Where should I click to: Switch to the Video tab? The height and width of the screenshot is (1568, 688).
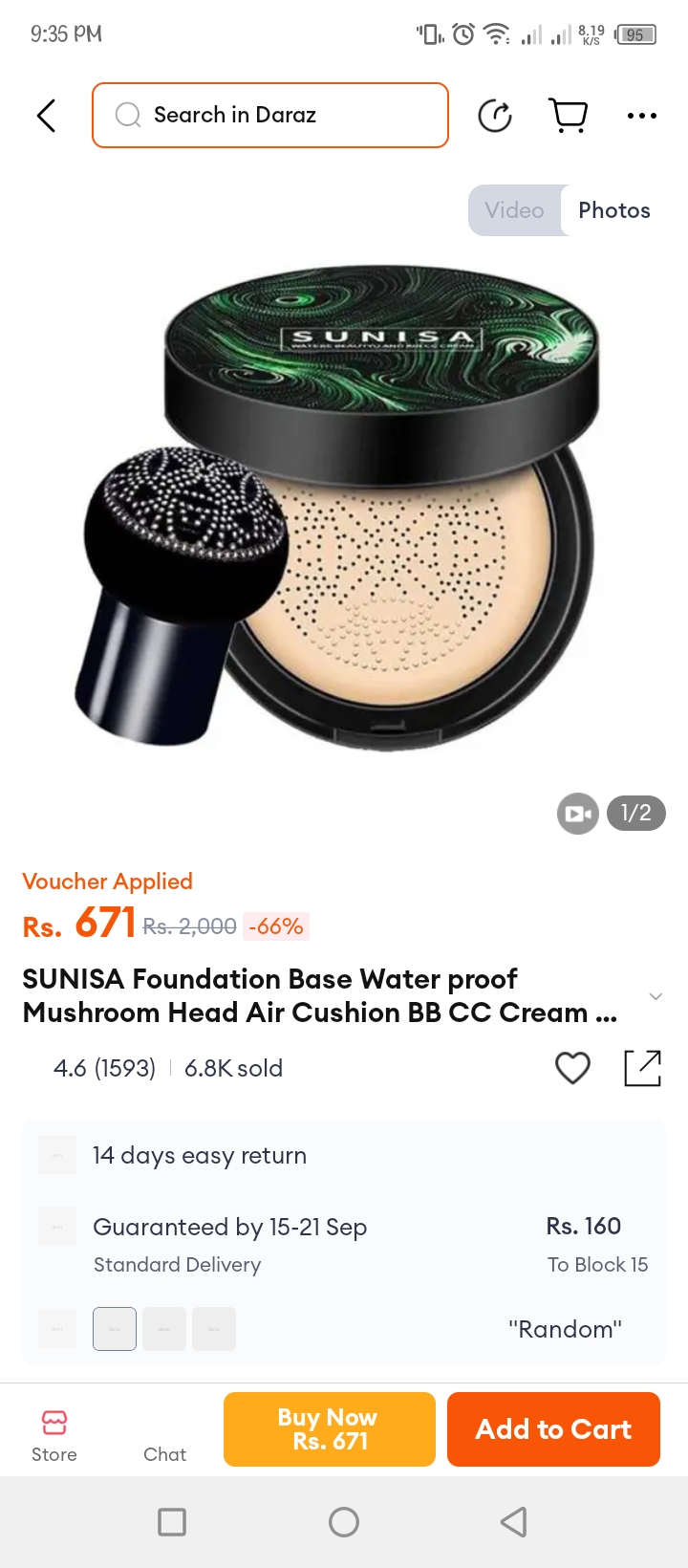pyautogui.click(x=514, y=210)
